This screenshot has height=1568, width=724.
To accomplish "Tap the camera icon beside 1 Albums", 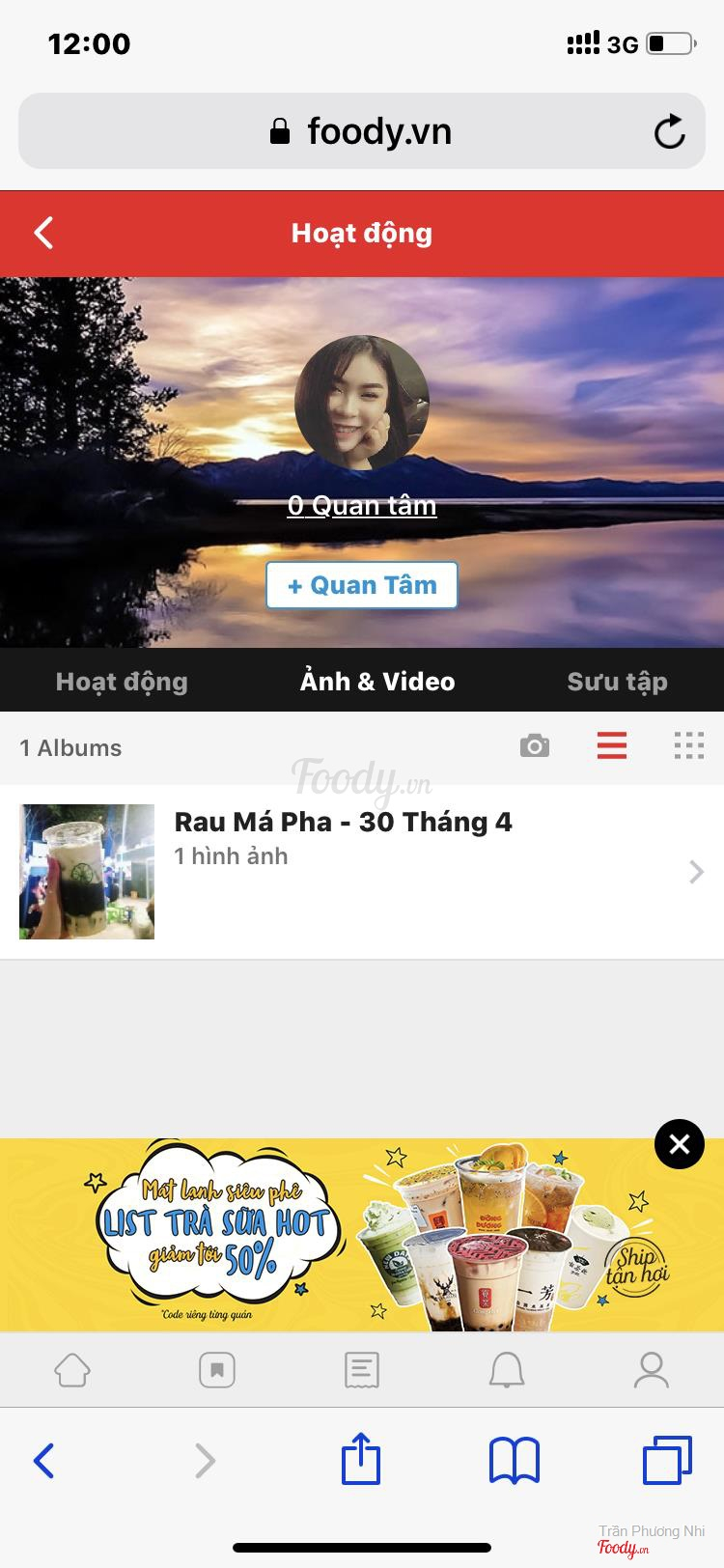I will pyautogui.click(x=535, y=746).
